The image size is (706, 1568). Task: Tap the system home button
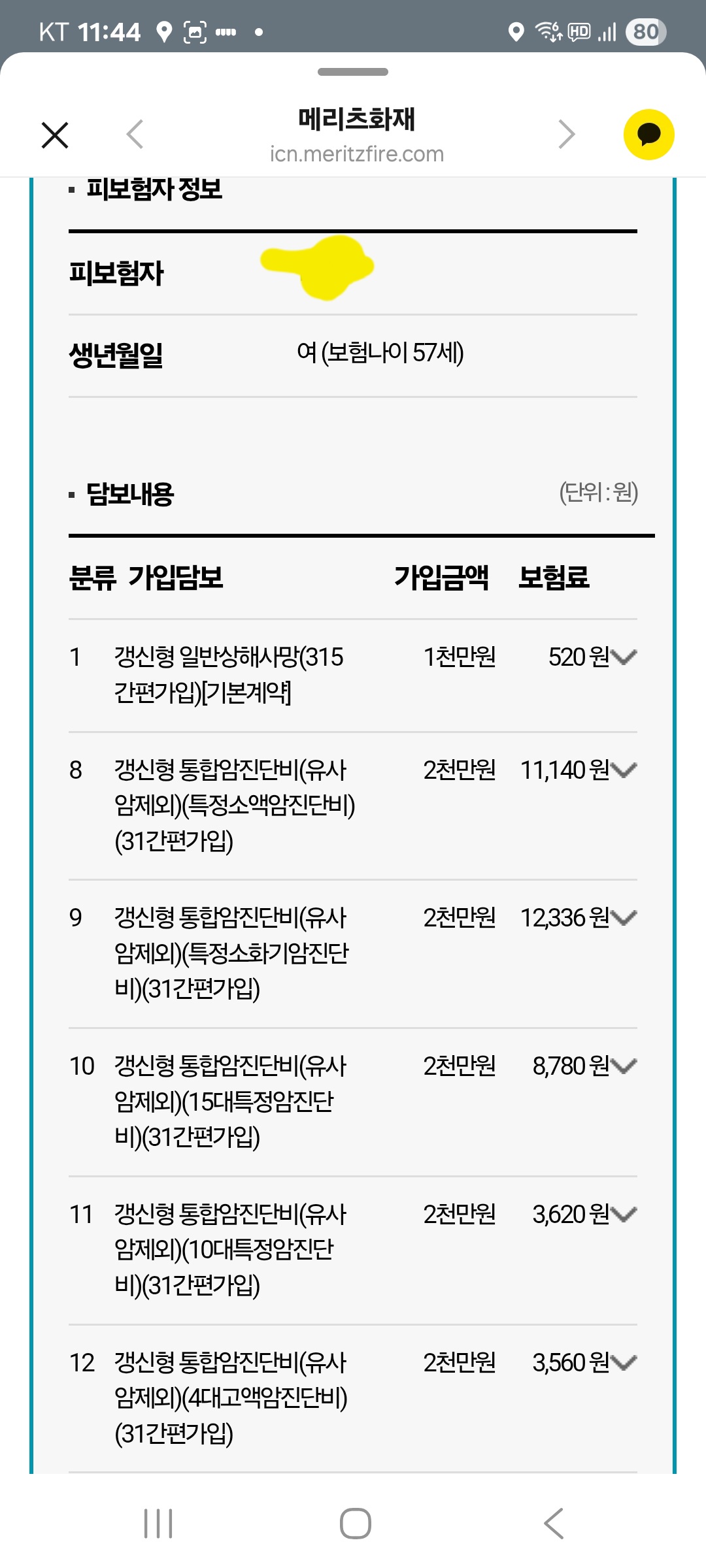(355, 1524)
